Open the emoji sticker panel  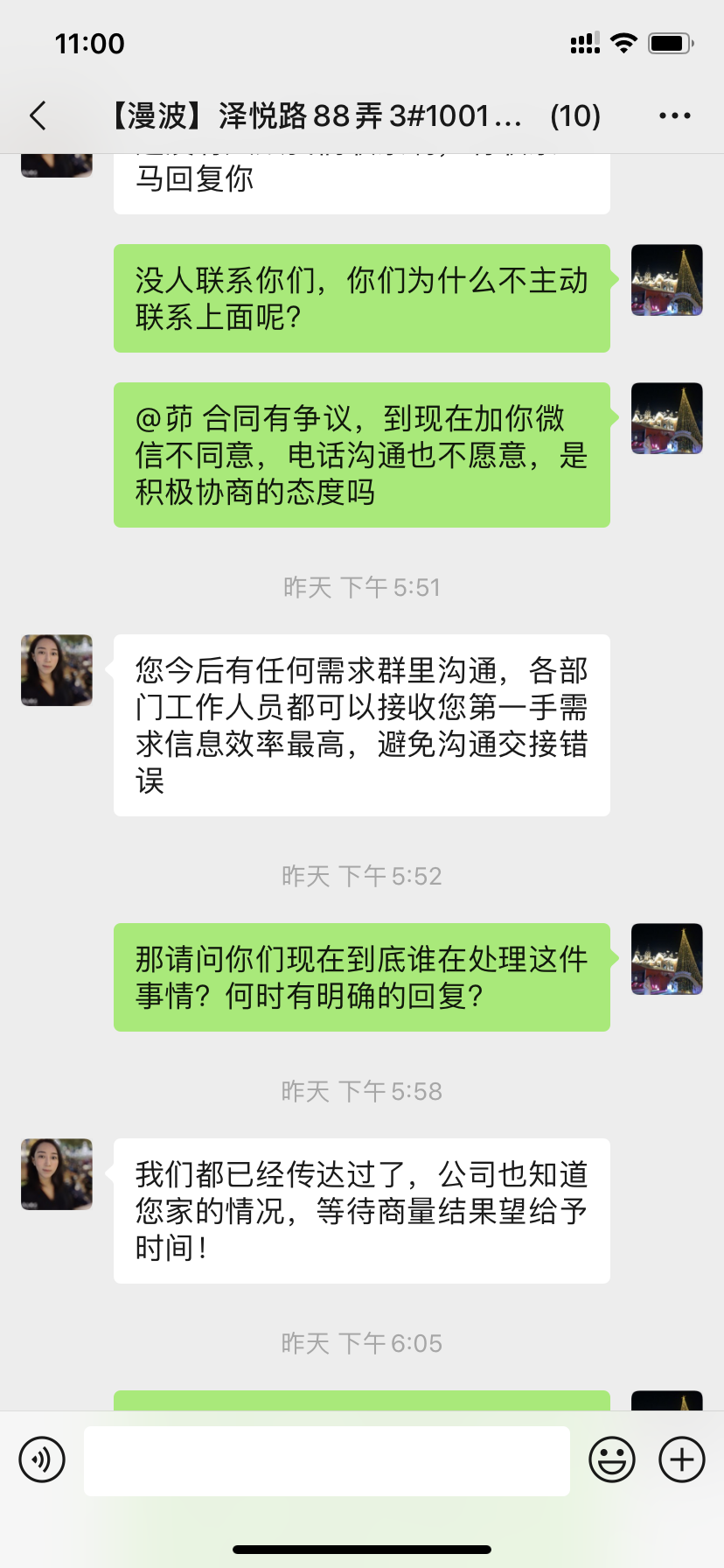pyautogui.click(x=612, y=1459)
